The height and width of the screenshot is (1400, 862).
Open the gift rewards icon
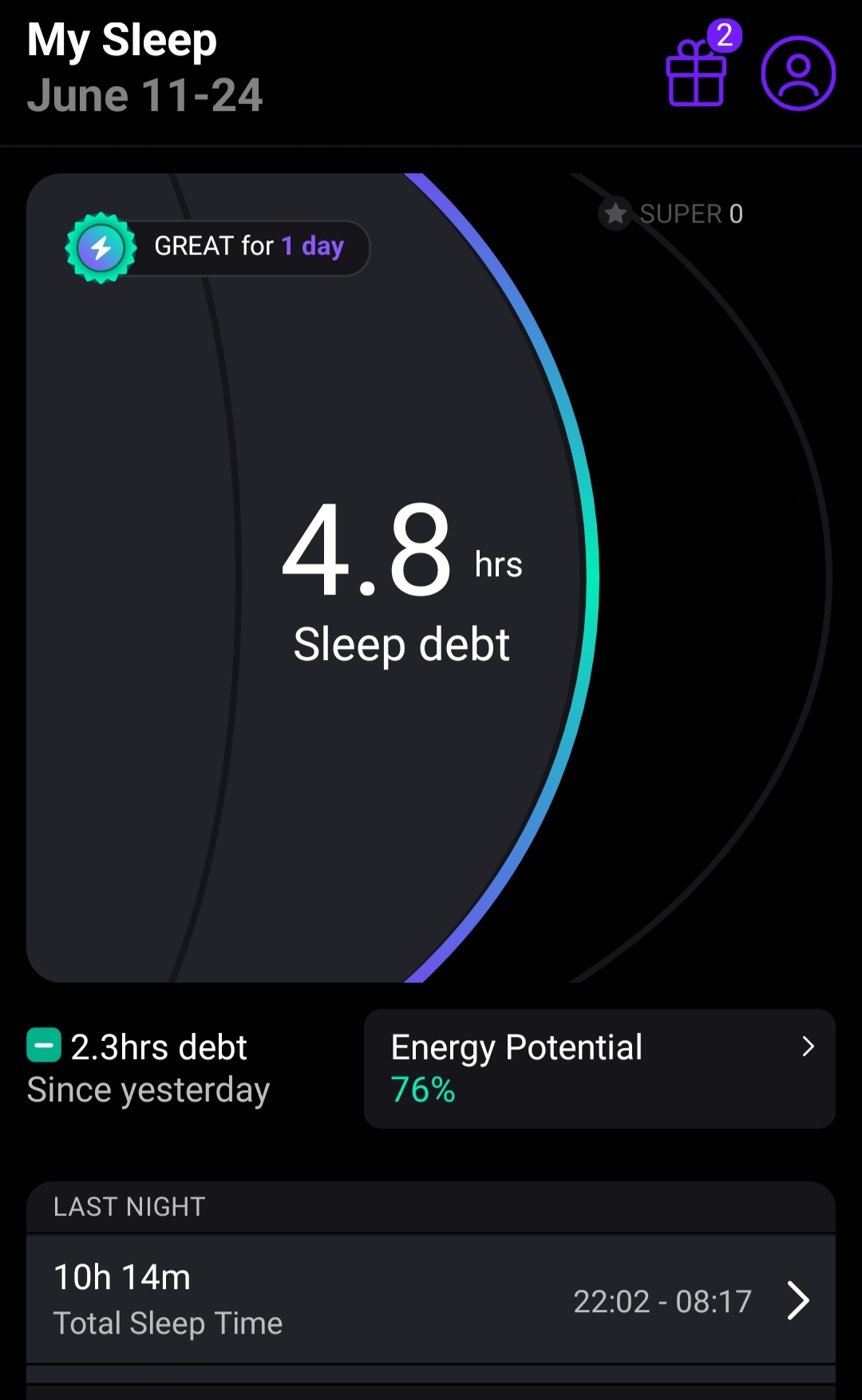click(697, 73)
